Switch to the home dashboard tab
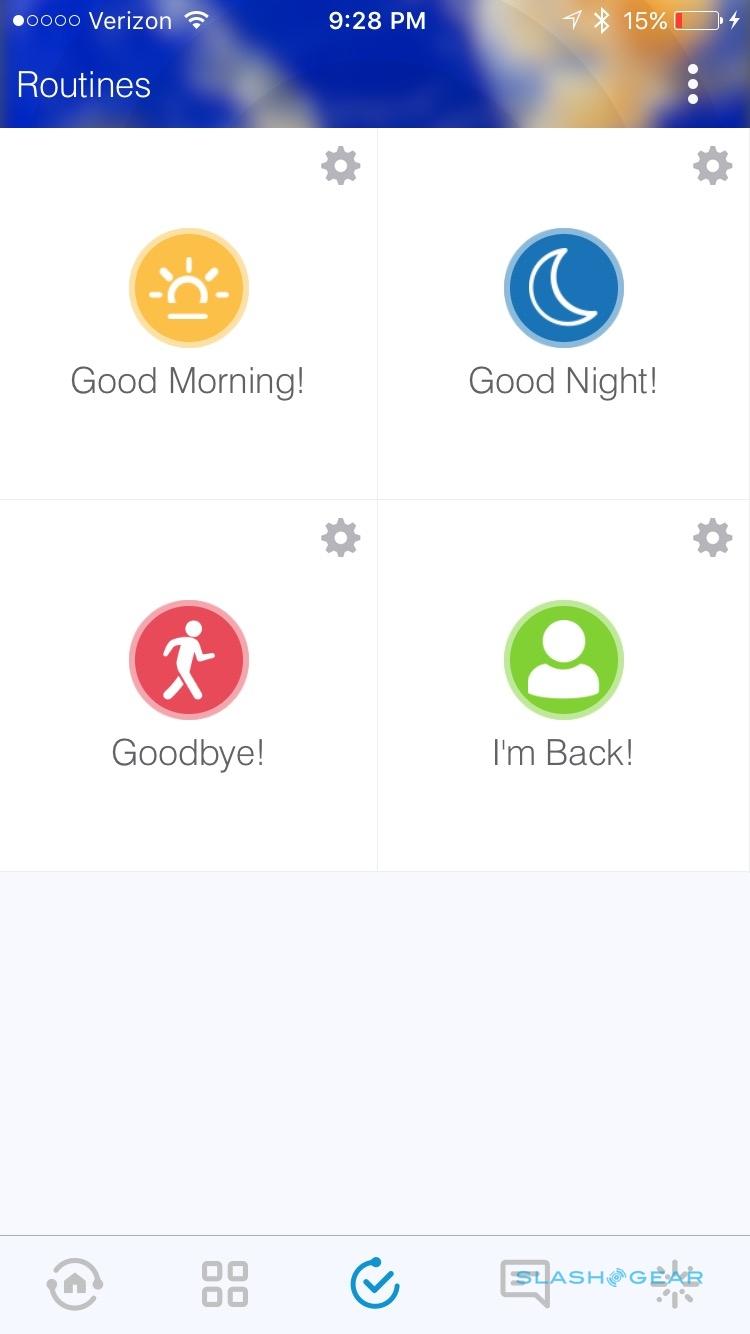This screenshot has width=750, height=1334. click(x=75, y=1283)
